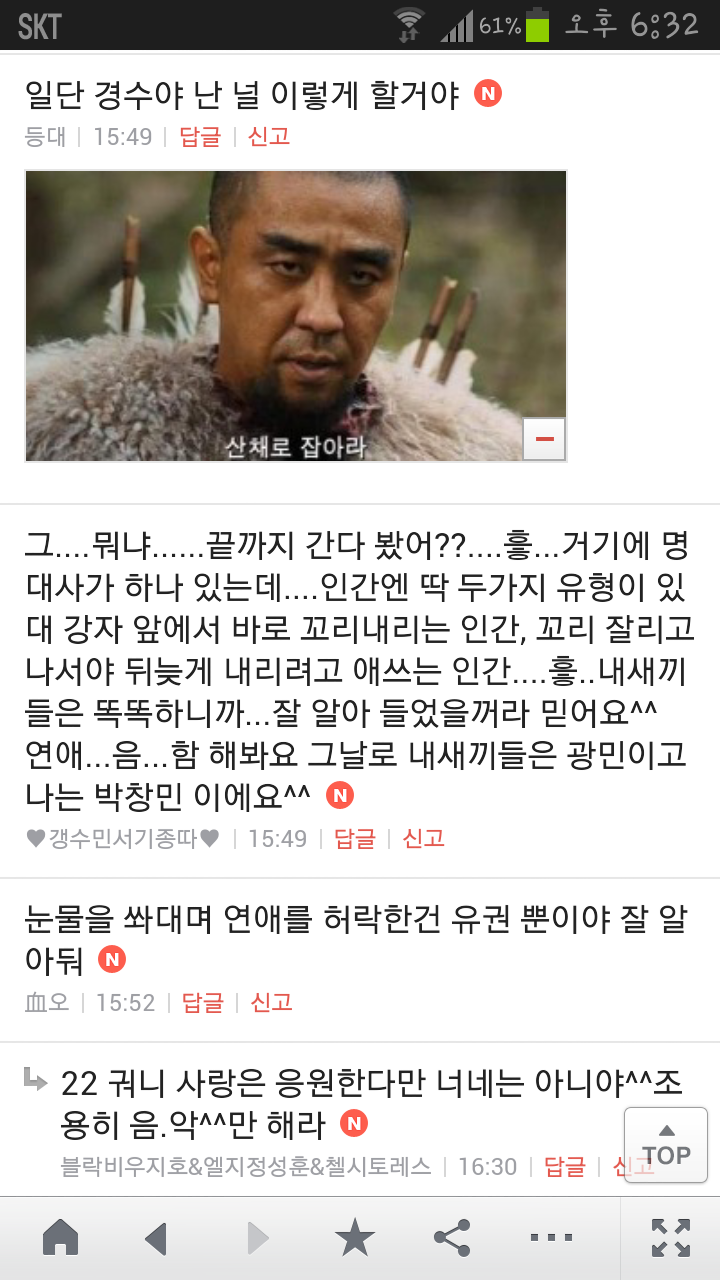This screenshot has height=1280, width=720.
Task: Report 갱수민서기종따's comment via 신고
Action: click(x=423, y=838)
